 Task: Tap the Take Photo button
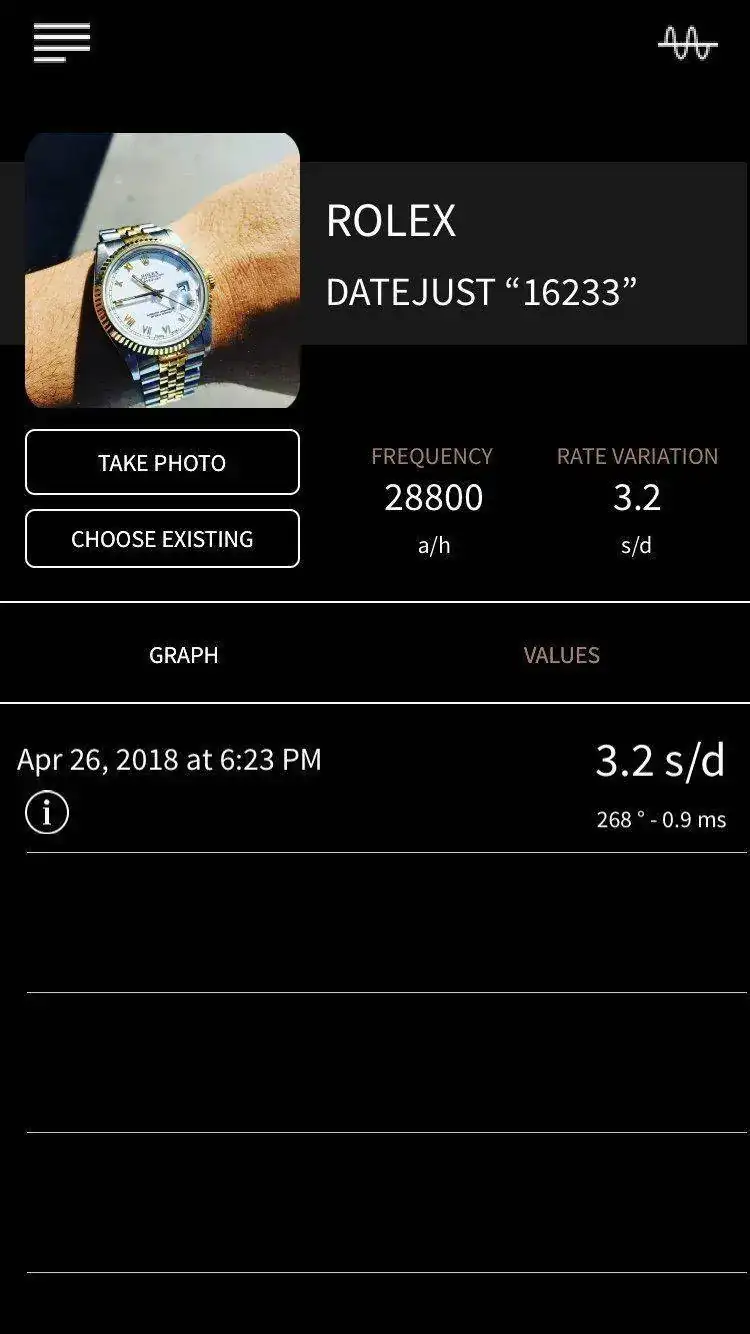162,462
